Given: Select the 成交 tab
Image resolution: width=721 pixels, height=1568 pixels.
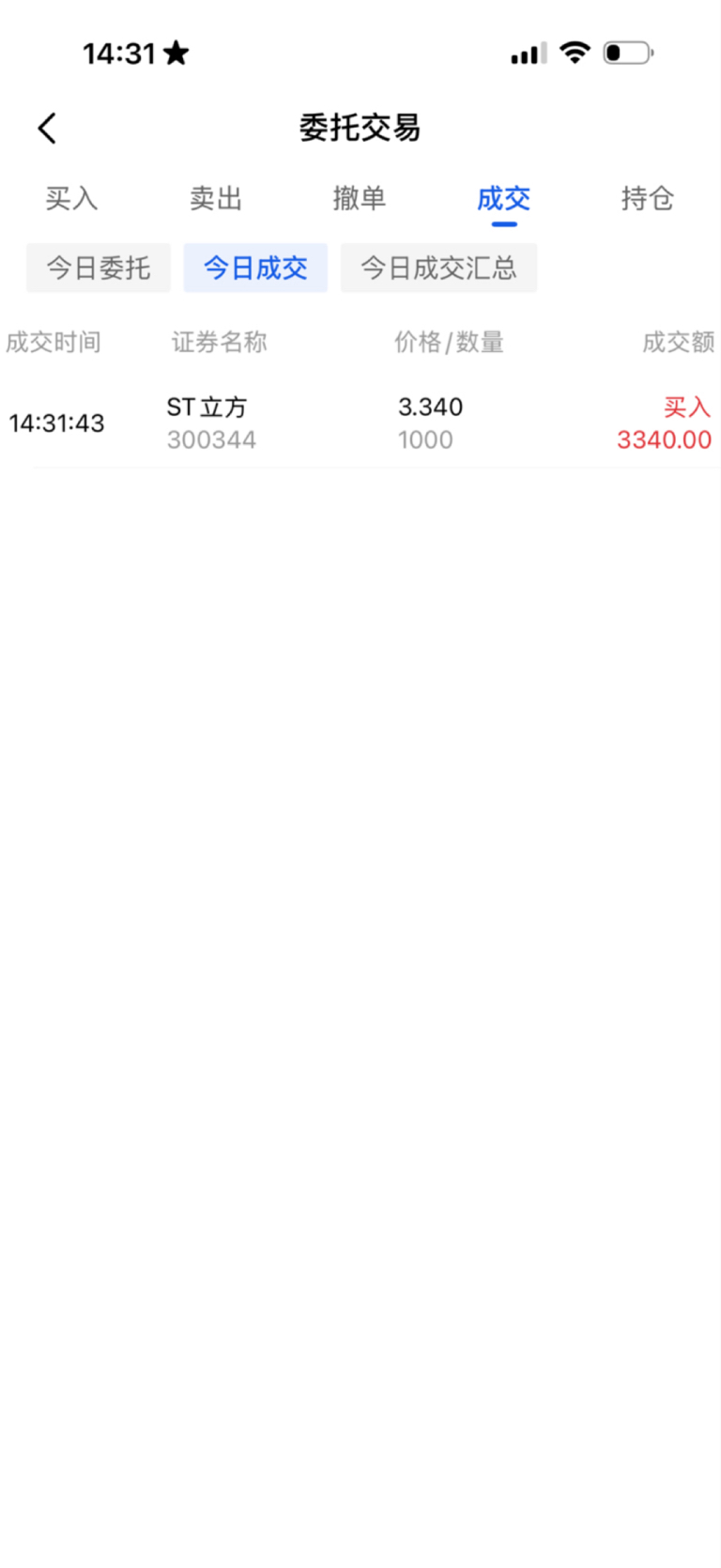Looking at the screenshot, I should tap(504, 198).
